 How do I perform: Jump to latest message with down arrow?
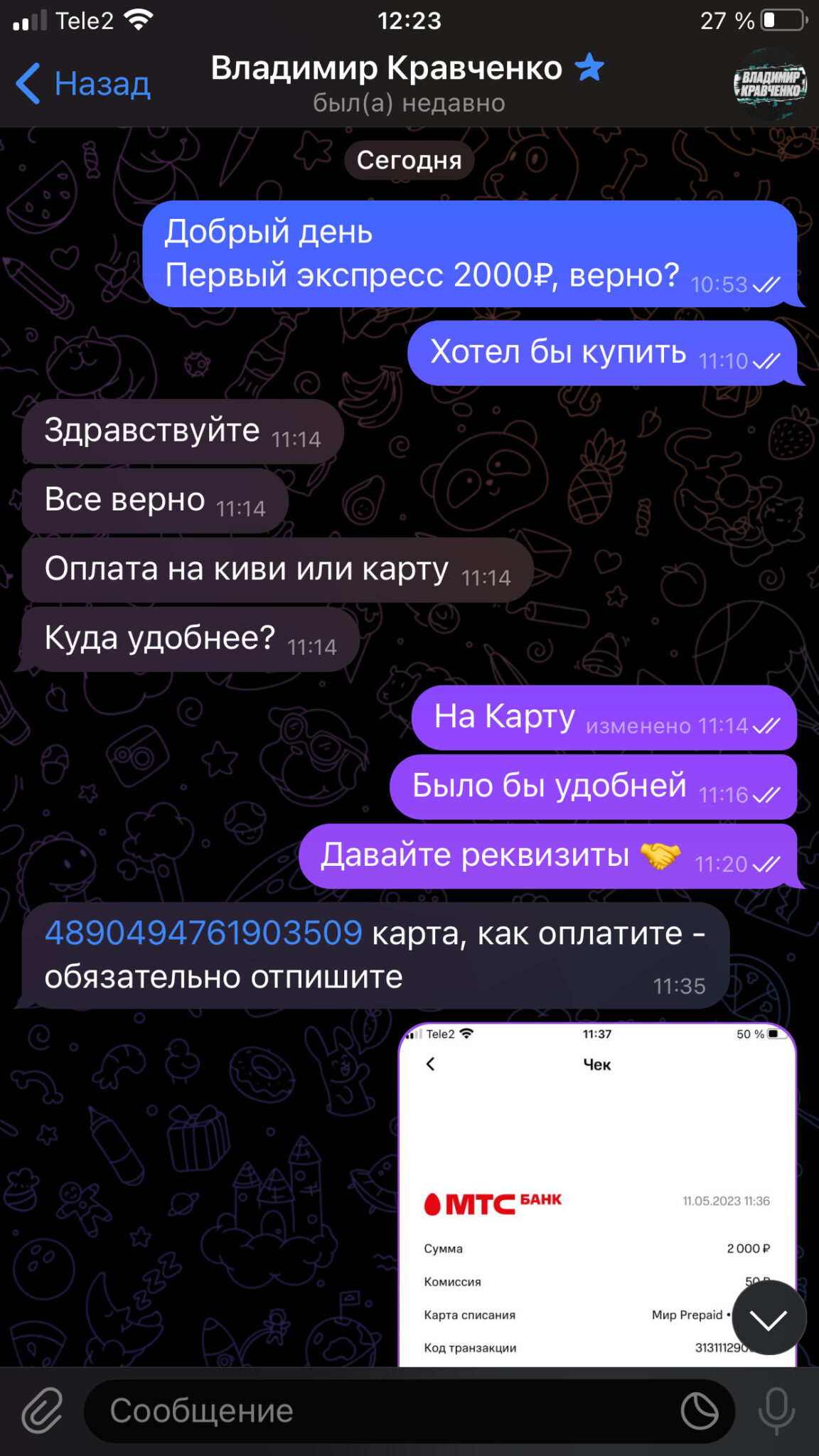click(x=769, y=1317)
